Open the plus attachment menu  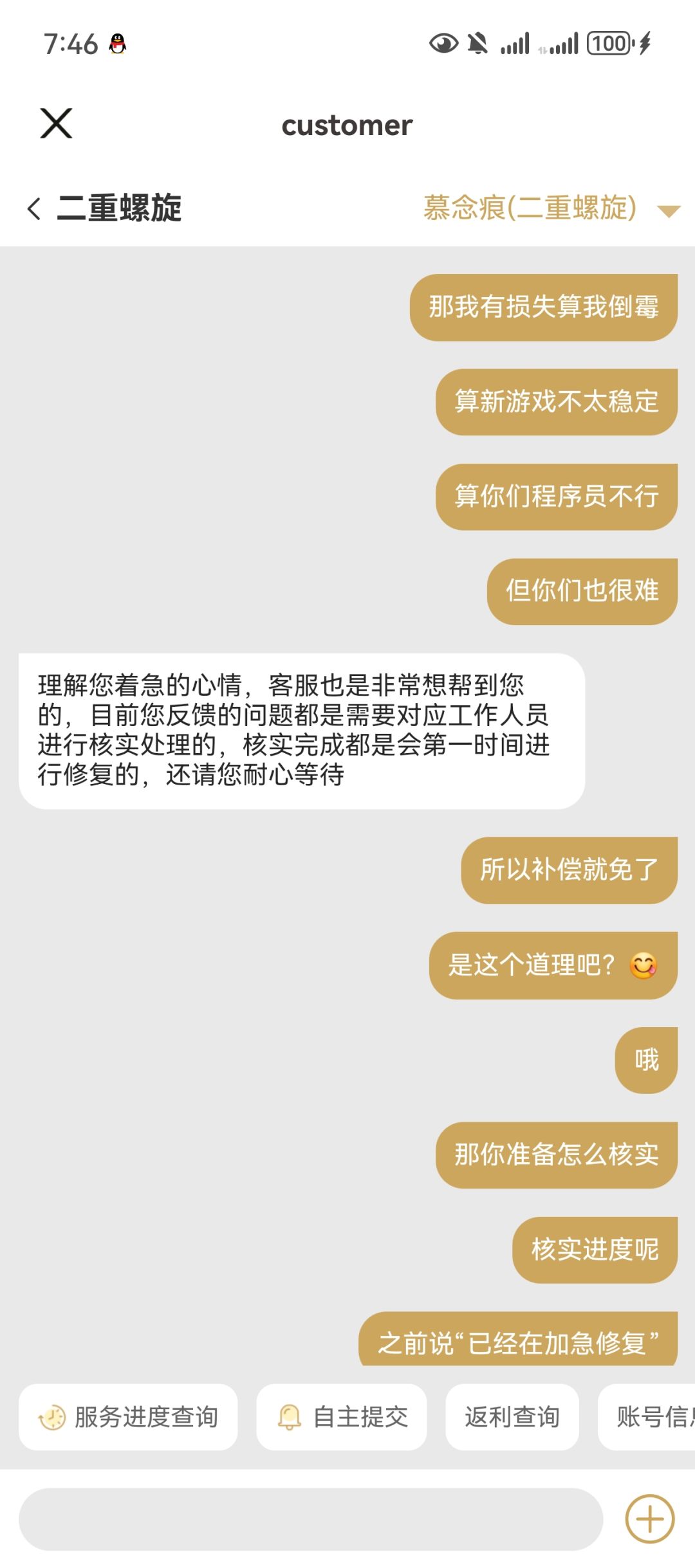(650, 1519)
